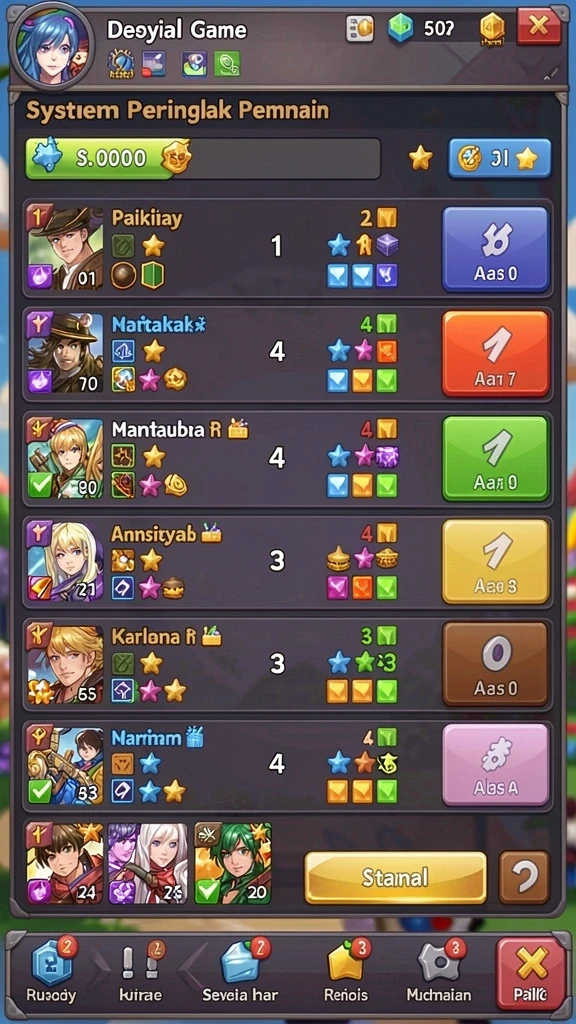The height and width of the screenshot is (1024, 576).
Task: Close the ranking window with the red X
Action: coord(539,27)
